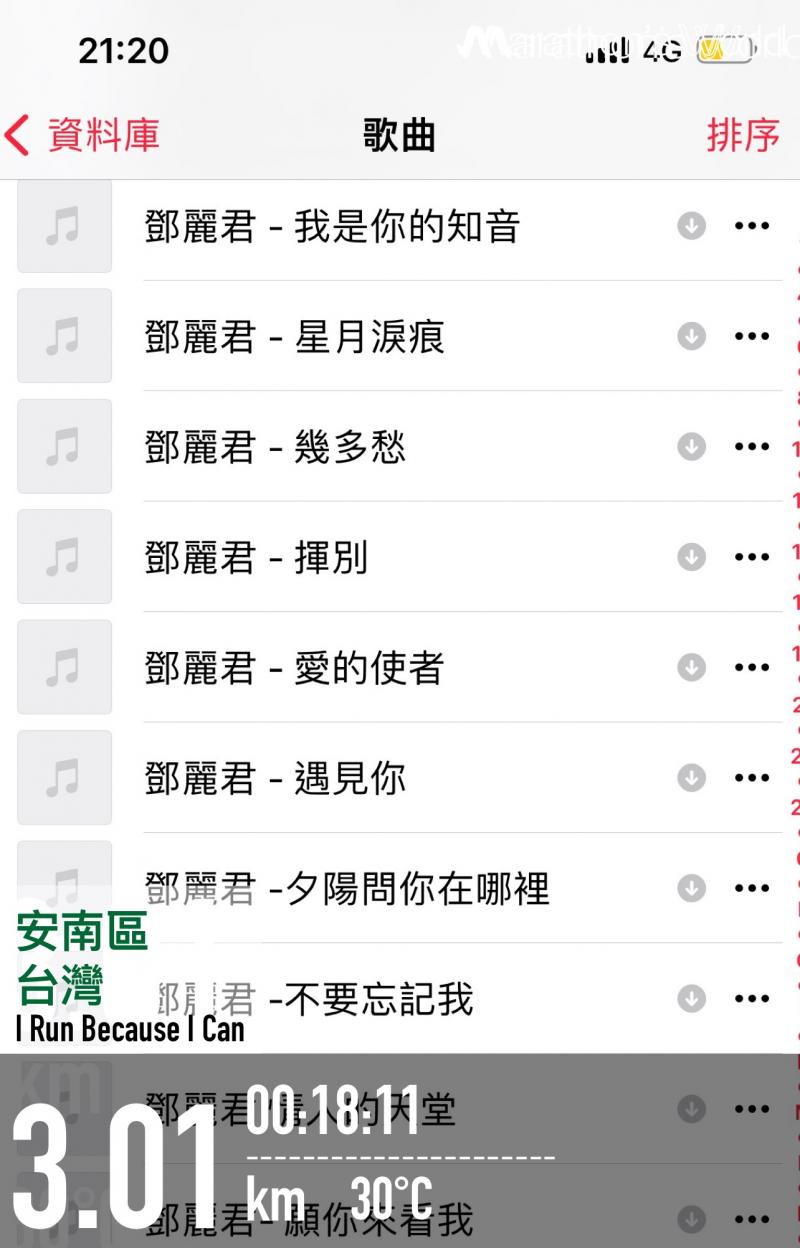Screen dimensions: 800x1248
Task: Show the three-dot menu for 夕陽問你在哪裡
Action: click(751, 888)
